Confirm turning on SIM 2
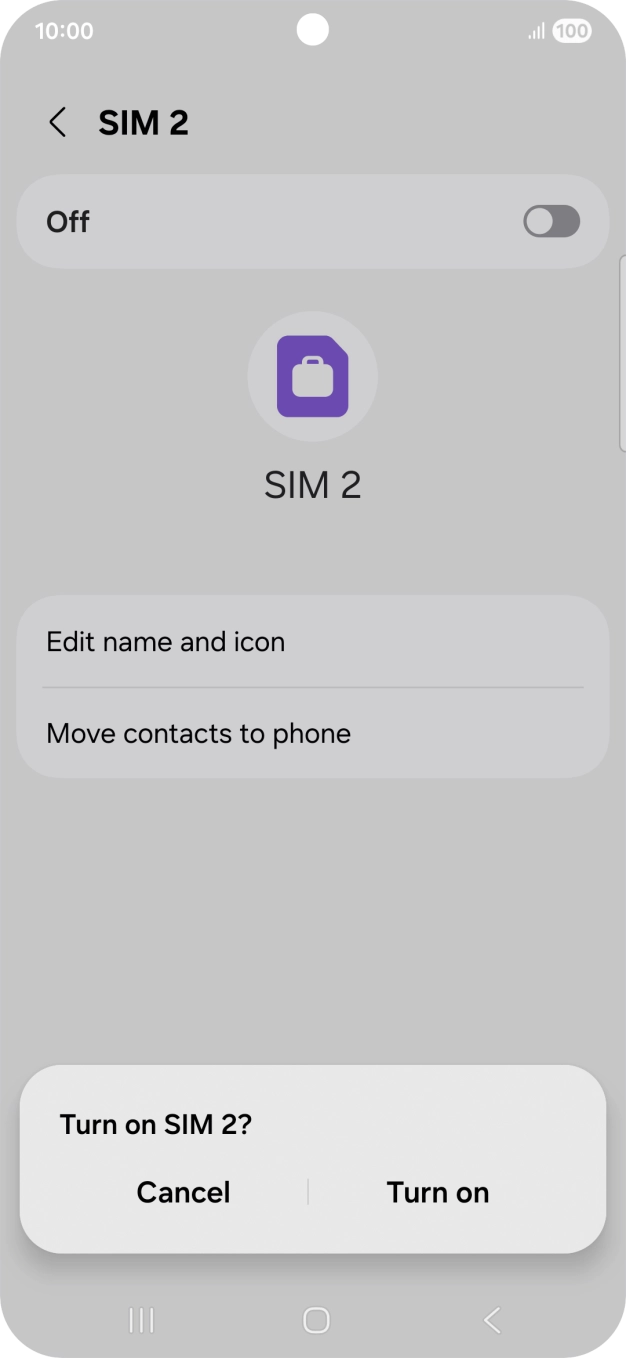The width and height of the screenshot is (626, 1358). point(437,1192)
